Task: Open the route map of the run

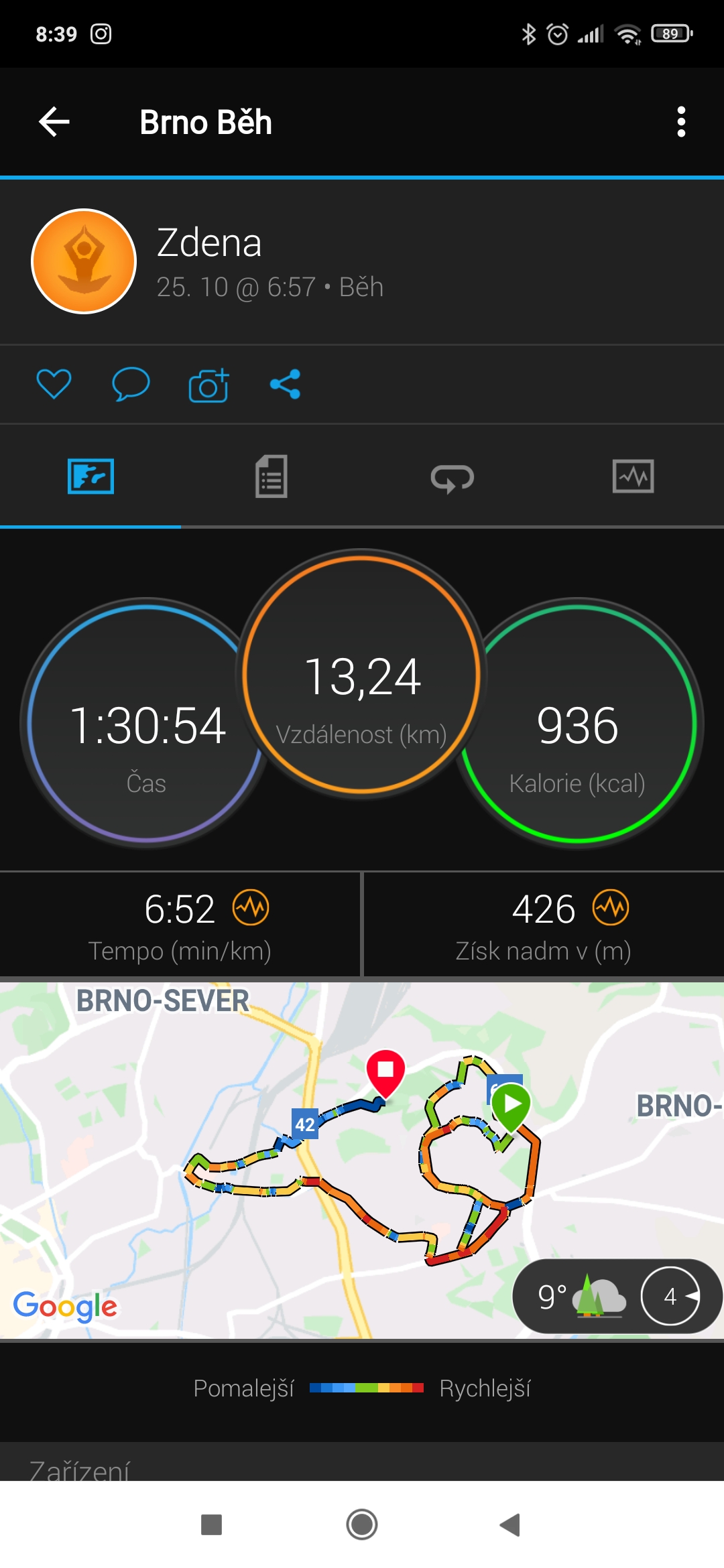Action: coord(362,1161)
